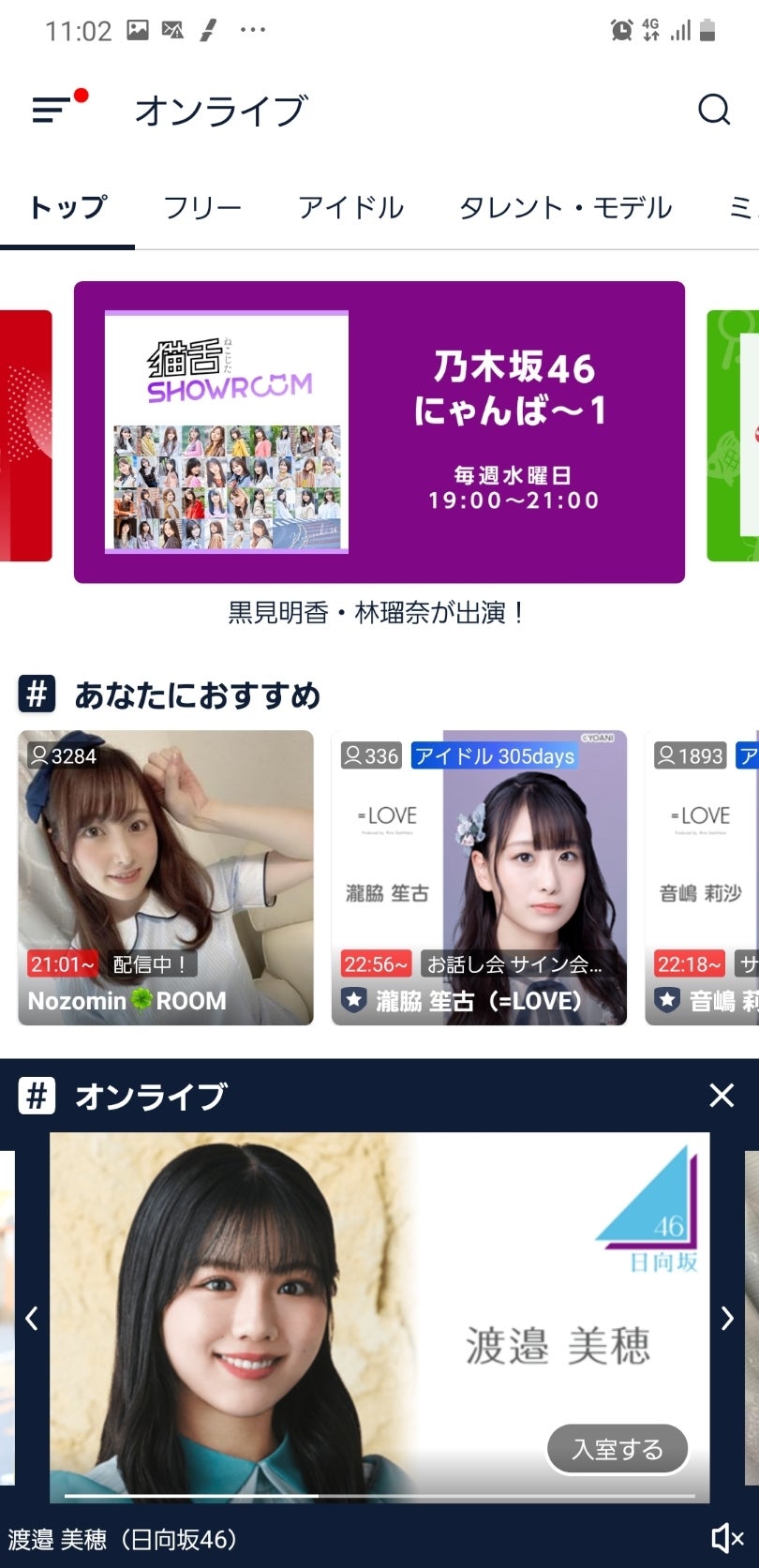Viewport: 759px width, 1568px height.
Task: Switch to the アイドル tab
Action: click(x=350, y=207)
